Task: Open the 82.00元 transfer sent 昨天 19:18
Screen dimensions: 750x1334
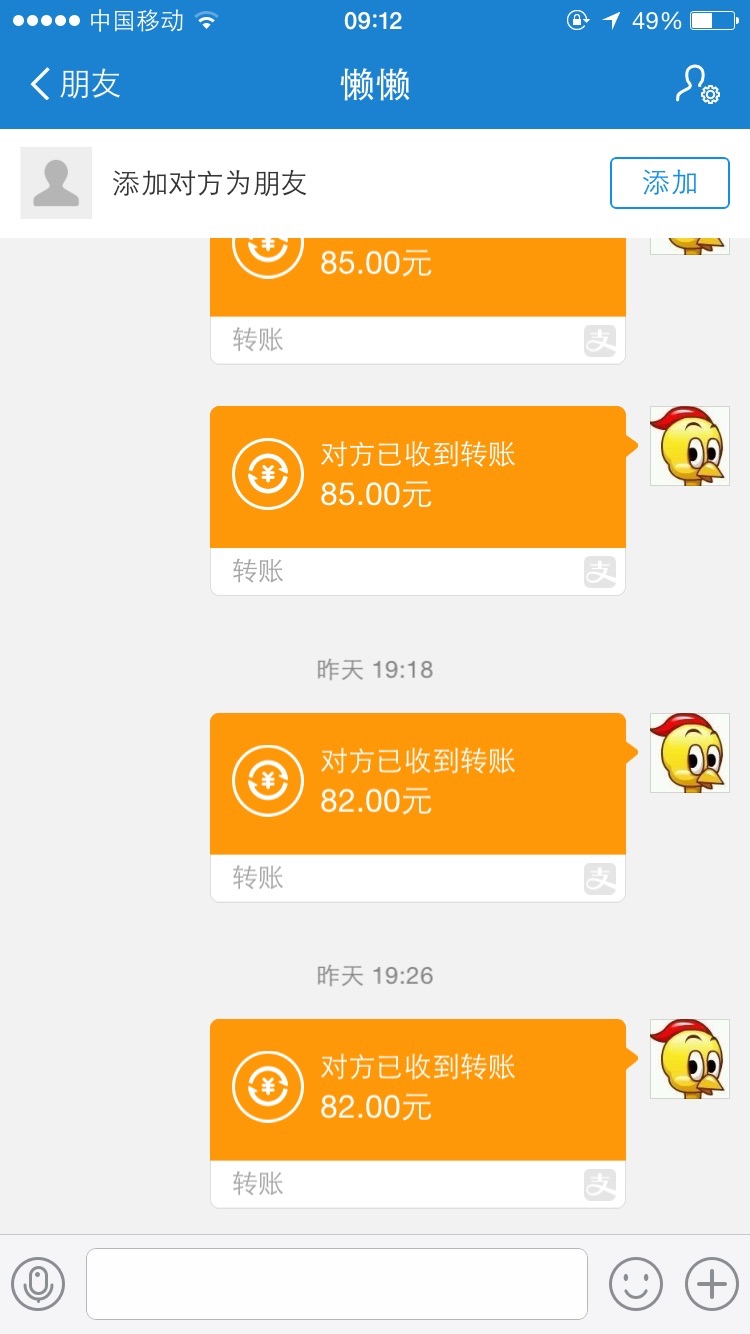Action: (418, 807)
